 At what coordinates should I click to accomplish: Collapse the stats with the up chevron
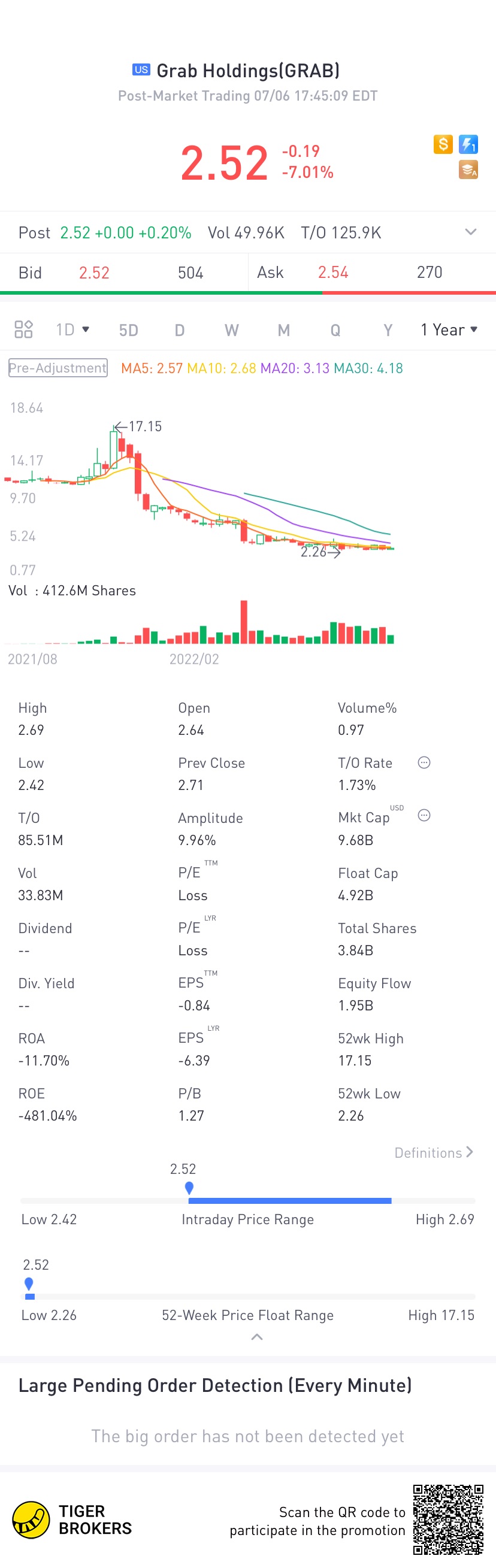pos(257,1337)
